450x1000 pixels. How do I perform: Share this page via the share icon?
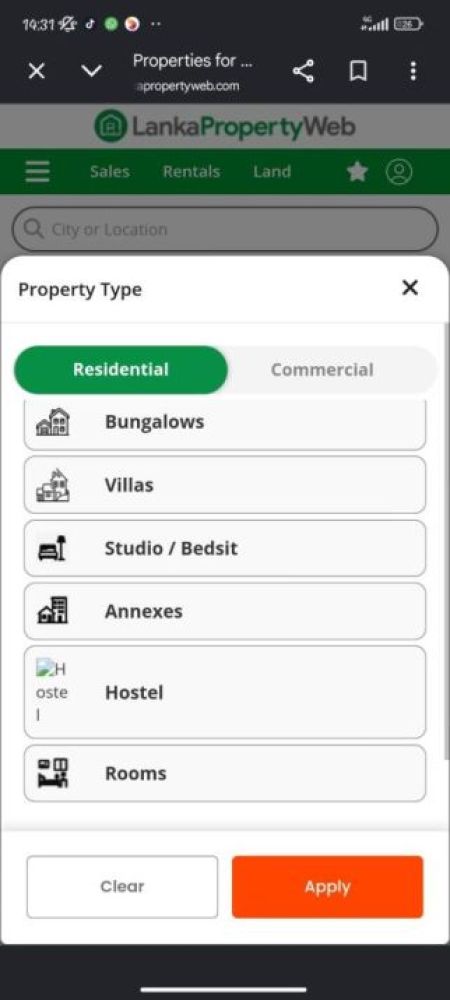point(303,71)
